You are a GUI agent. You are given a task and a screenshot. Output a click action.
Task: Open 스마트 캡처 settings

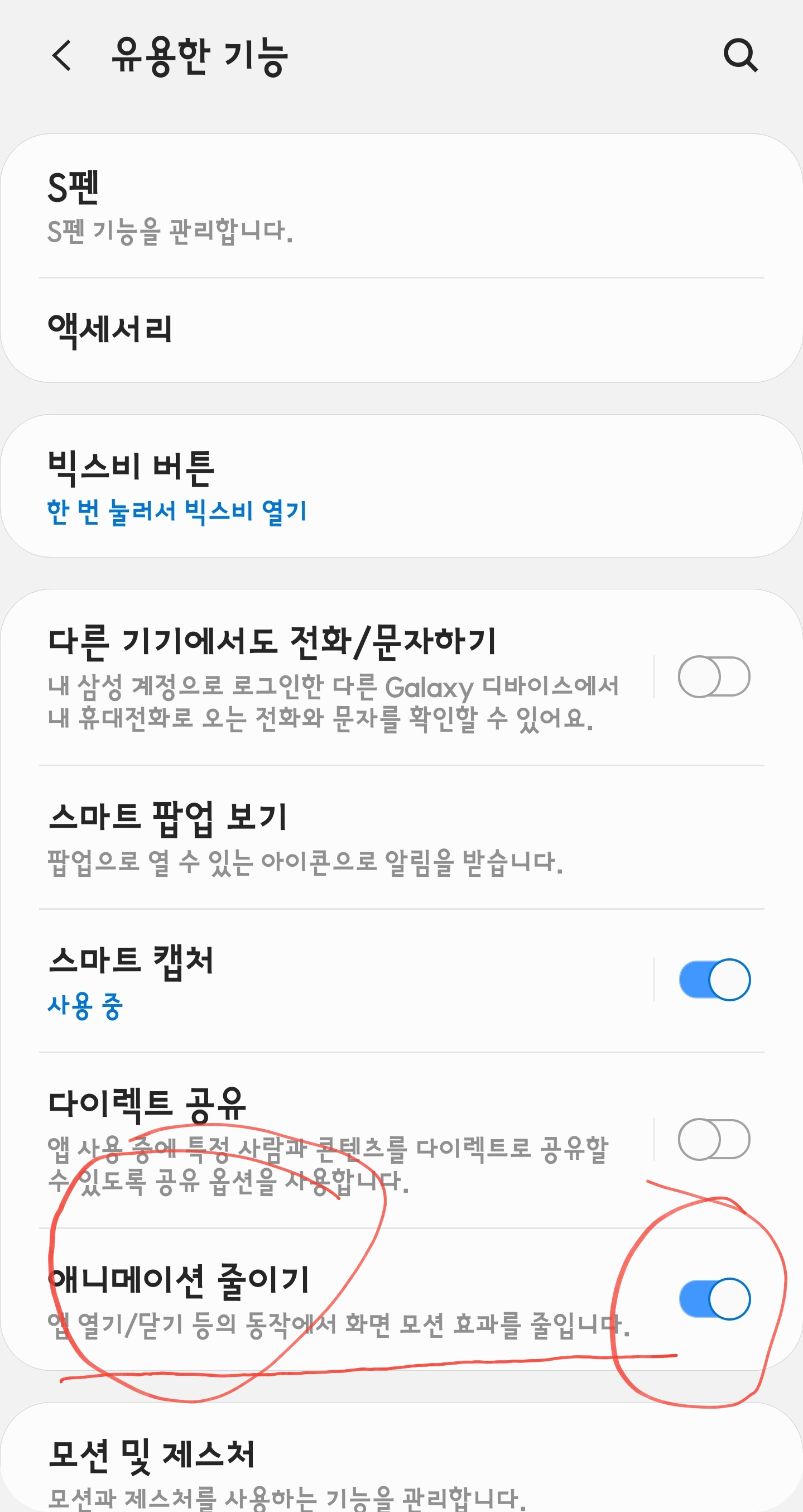pos(329,981)
